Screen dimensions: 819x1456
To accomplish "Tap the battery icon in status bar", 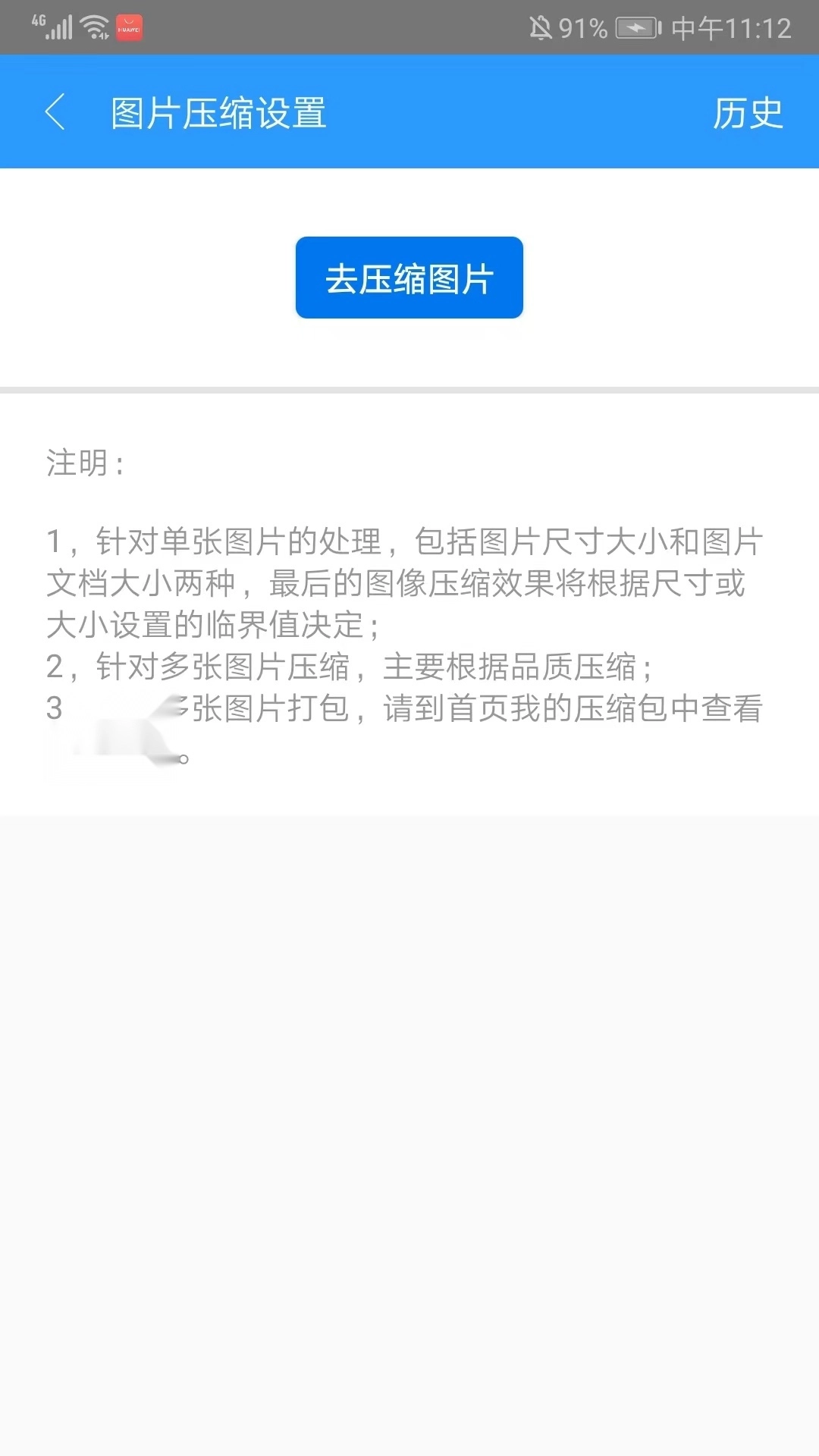I will 635,27.
